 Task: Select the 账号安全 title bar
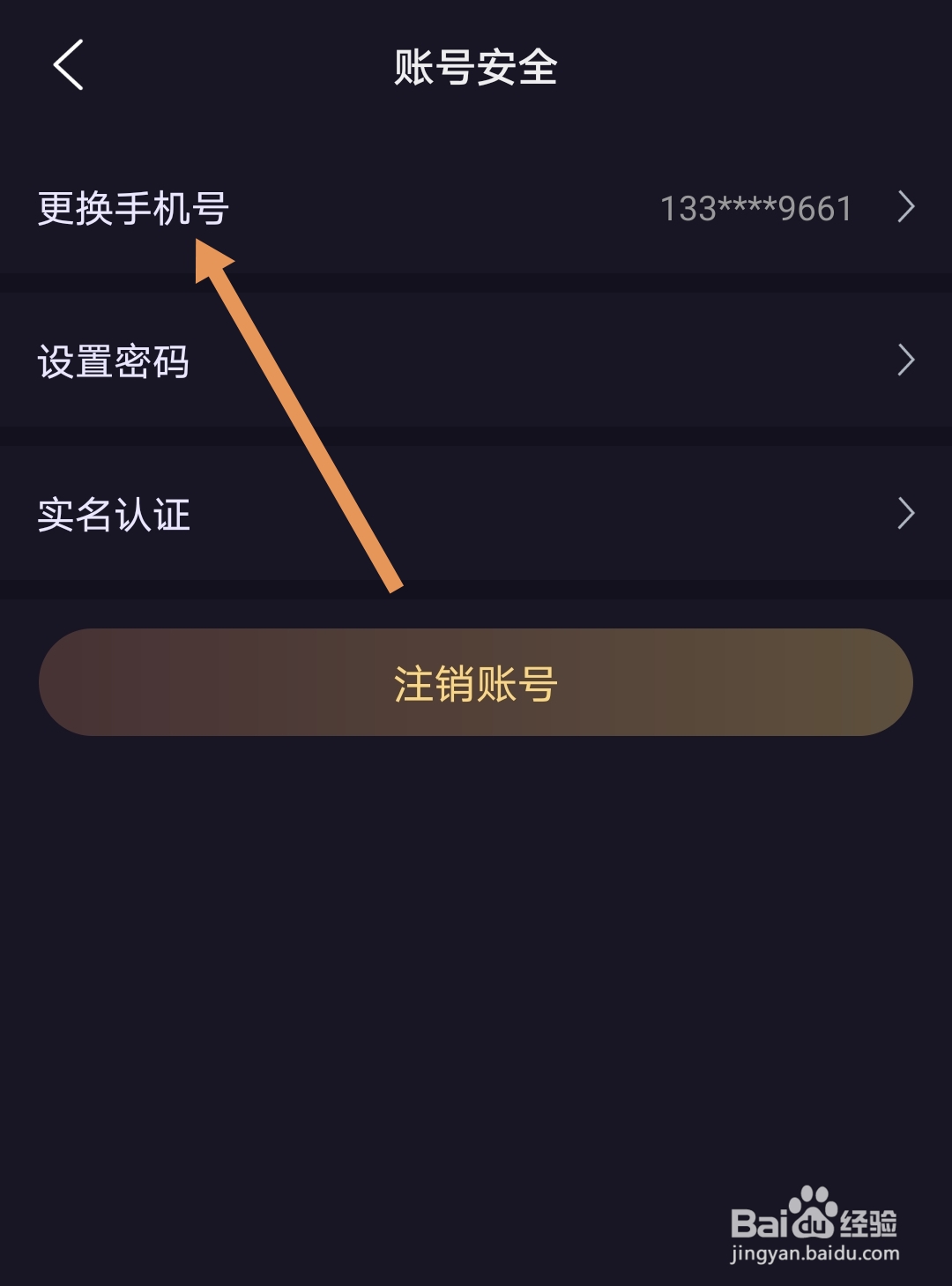(476, 69)
